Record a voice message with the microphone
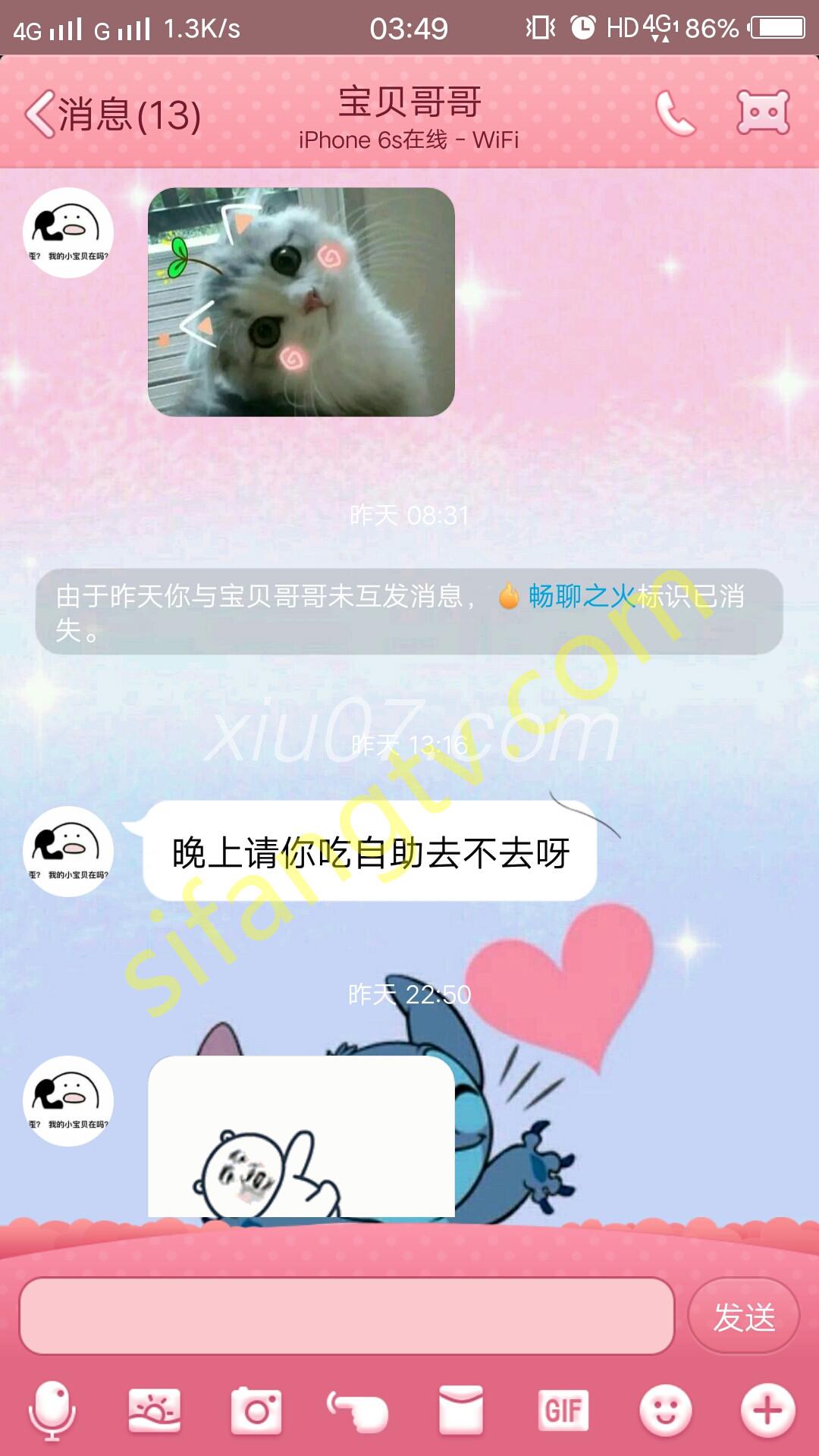The height and width of the screenshot is (1456, 819). [x=52, y=1410]
